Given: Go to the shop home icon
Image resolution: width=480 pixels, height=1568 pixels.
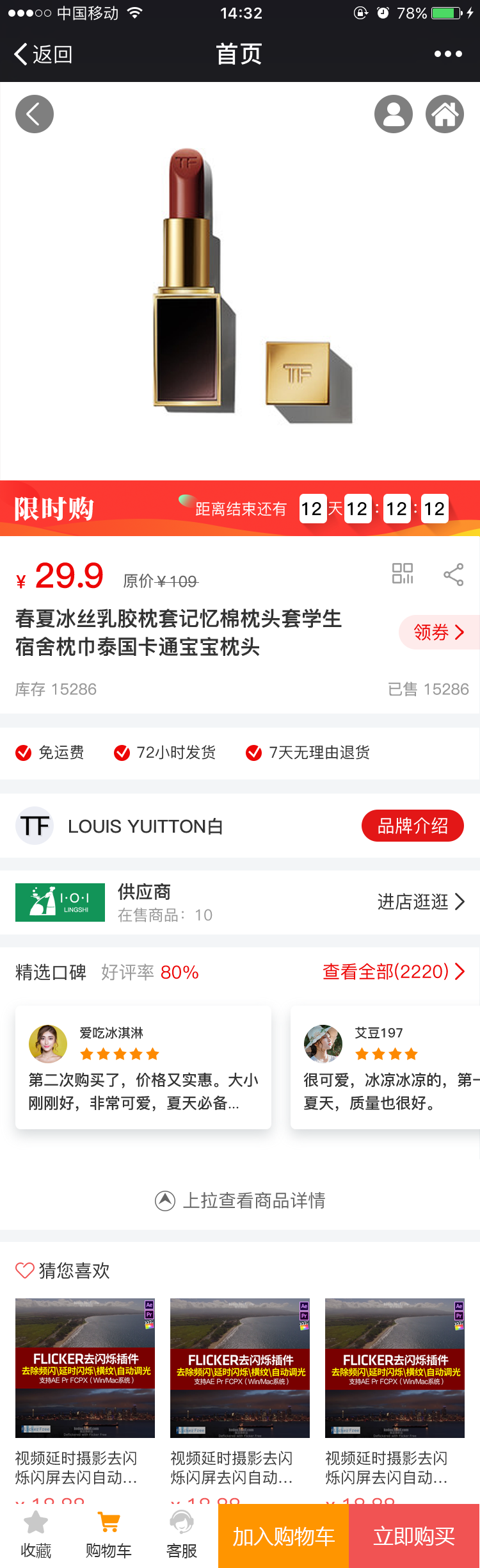Looking at the screenshot, I should tap(445, 114).
